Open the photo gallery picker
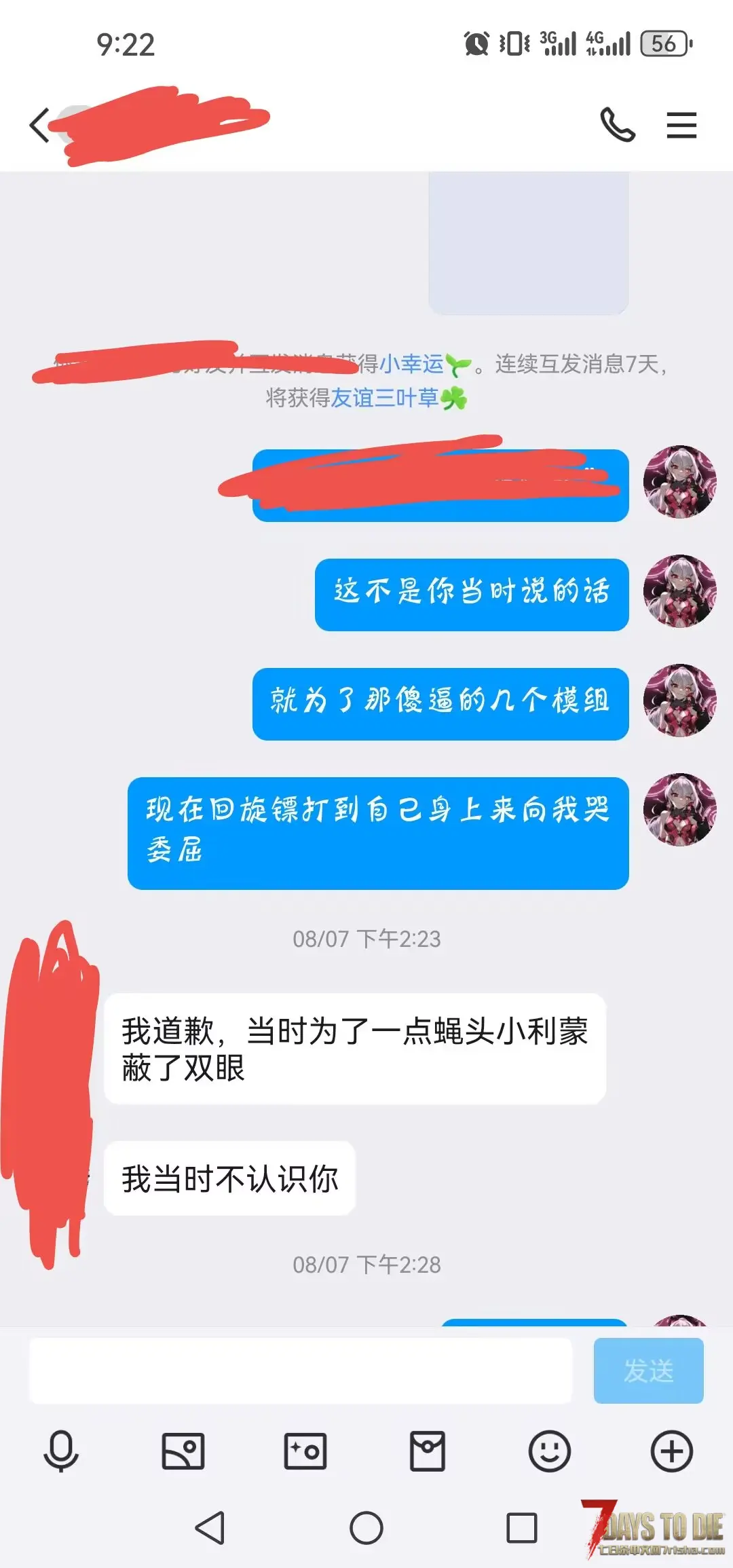733x1568 pixels. [x=183, y=1451]
